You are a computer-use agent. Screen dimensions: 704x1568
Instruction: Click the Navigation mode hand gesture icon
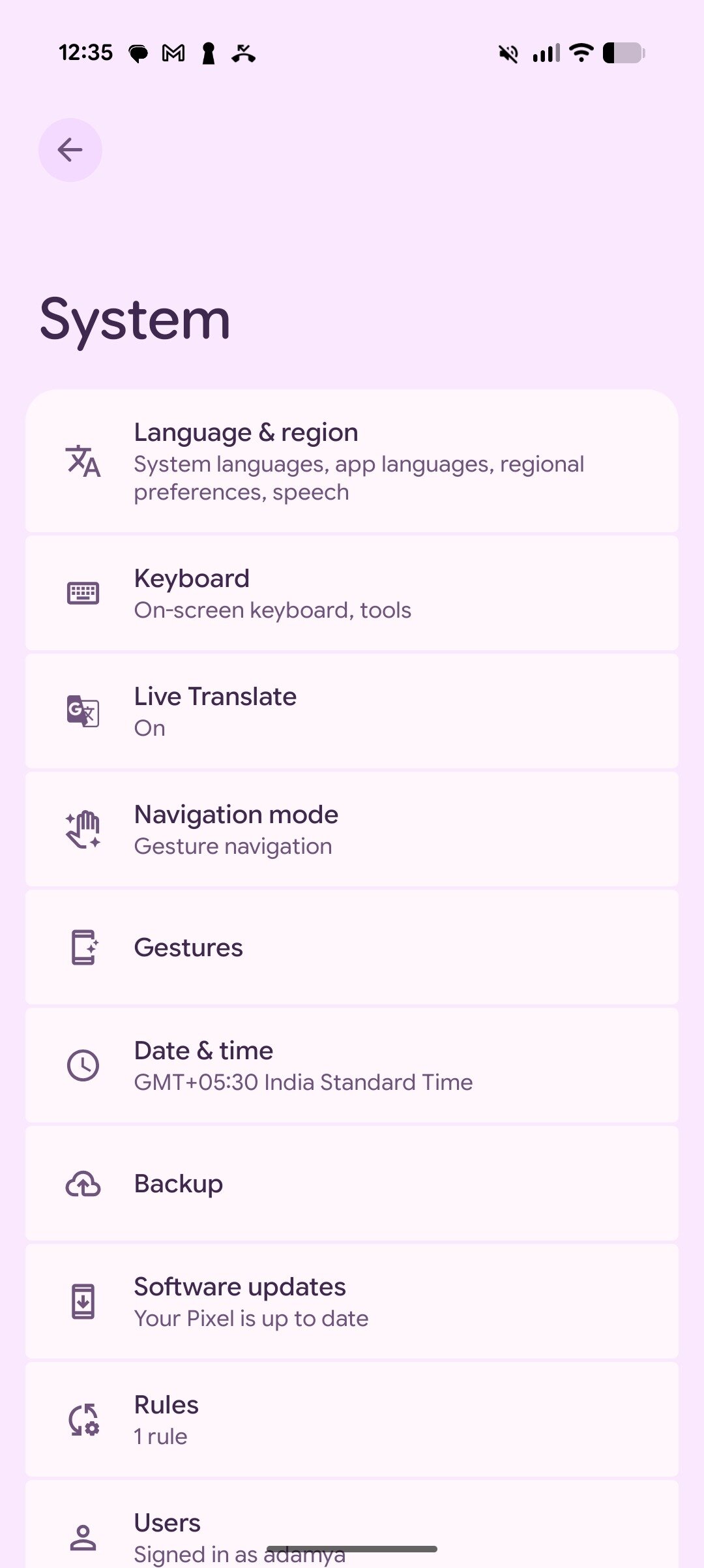[82, 828]
